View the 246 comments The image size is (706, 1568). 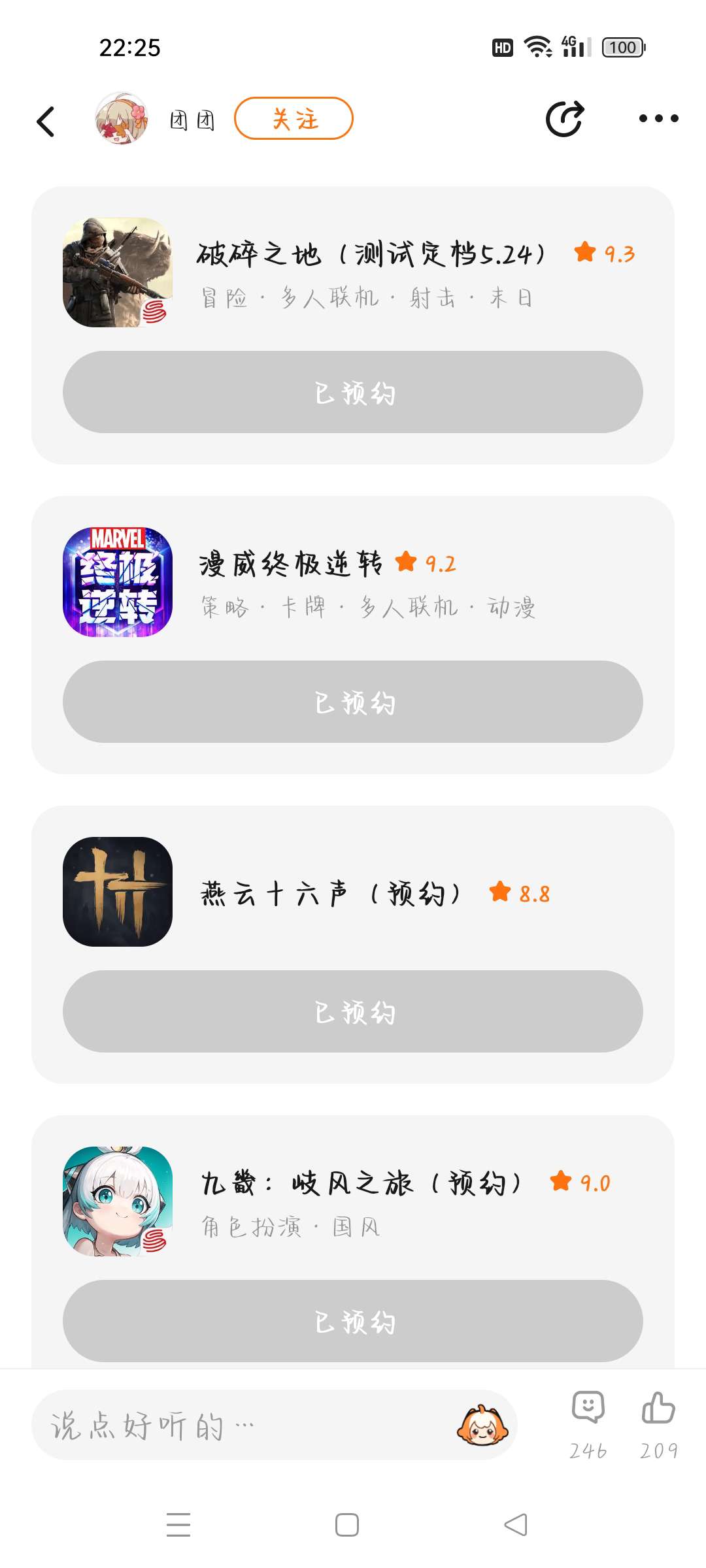(588, 1424)
